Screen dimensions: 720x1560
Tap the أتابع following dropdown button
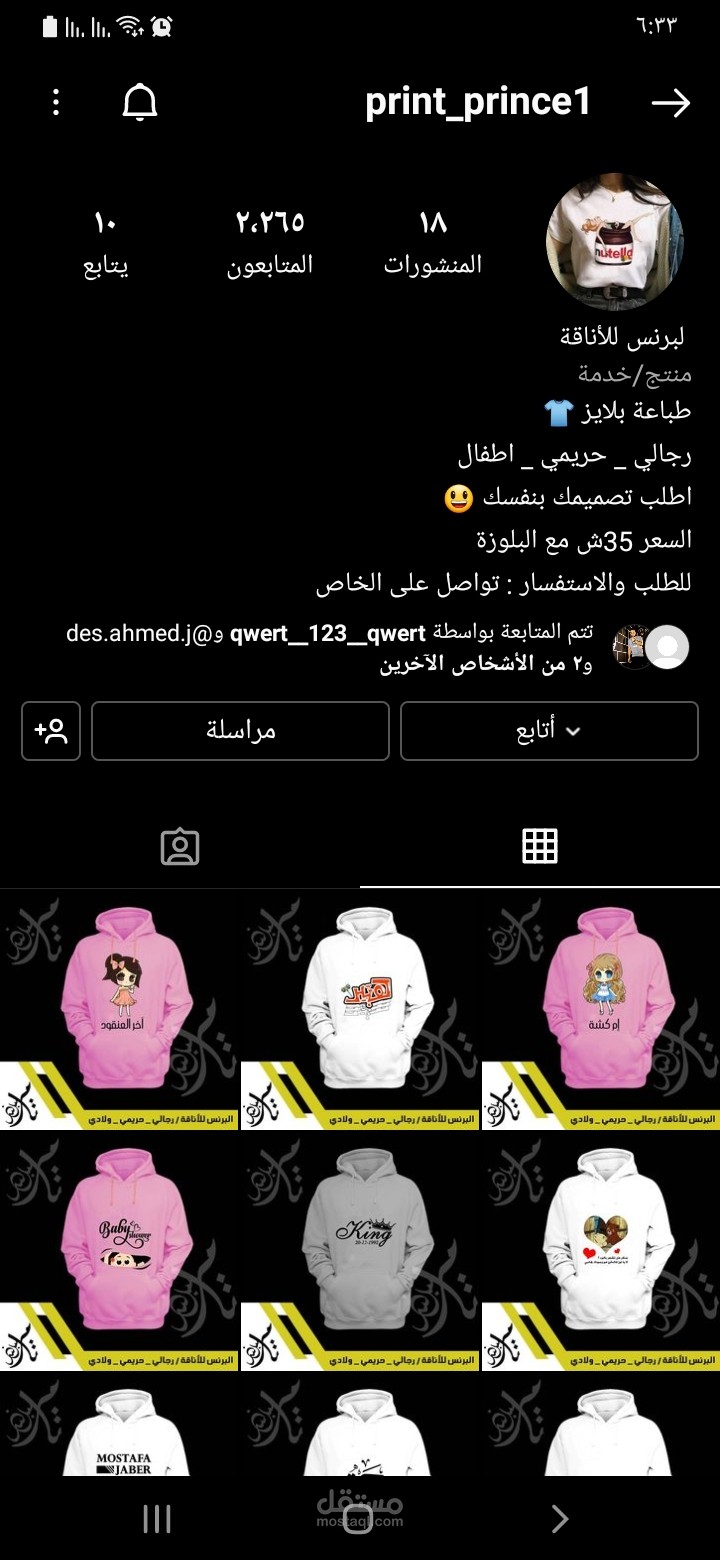tap(549, 731)
